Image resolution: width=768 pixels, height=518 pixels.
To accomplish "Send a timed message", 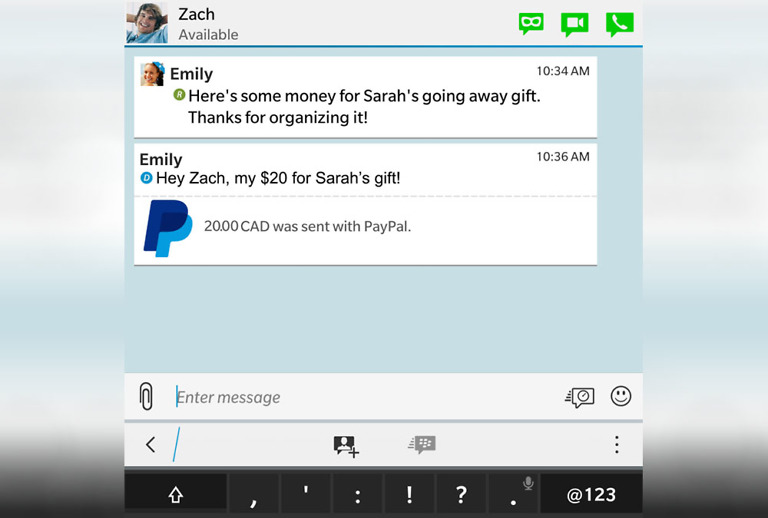I will pyautogui.click(x=579, y=397).
